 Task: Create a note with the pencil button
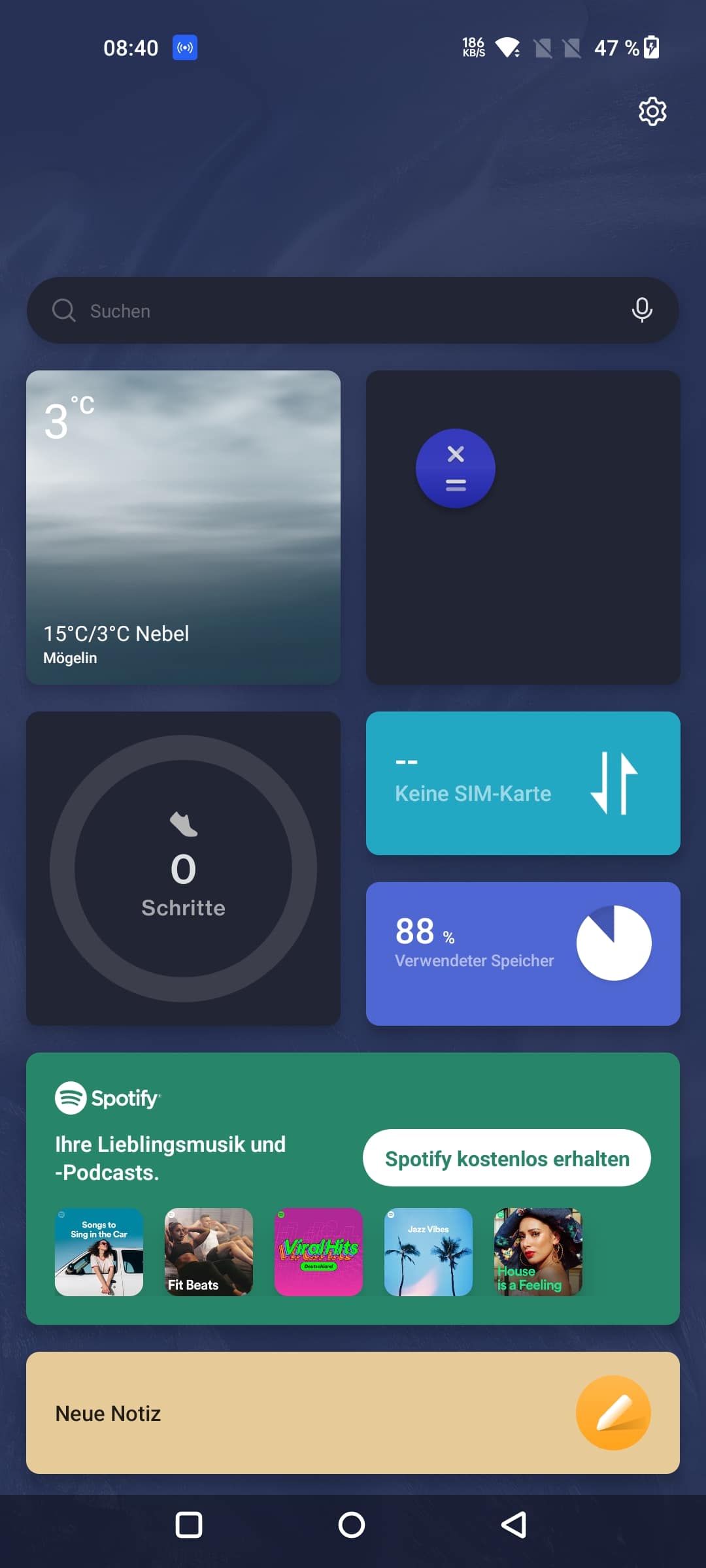point(613,1413)
